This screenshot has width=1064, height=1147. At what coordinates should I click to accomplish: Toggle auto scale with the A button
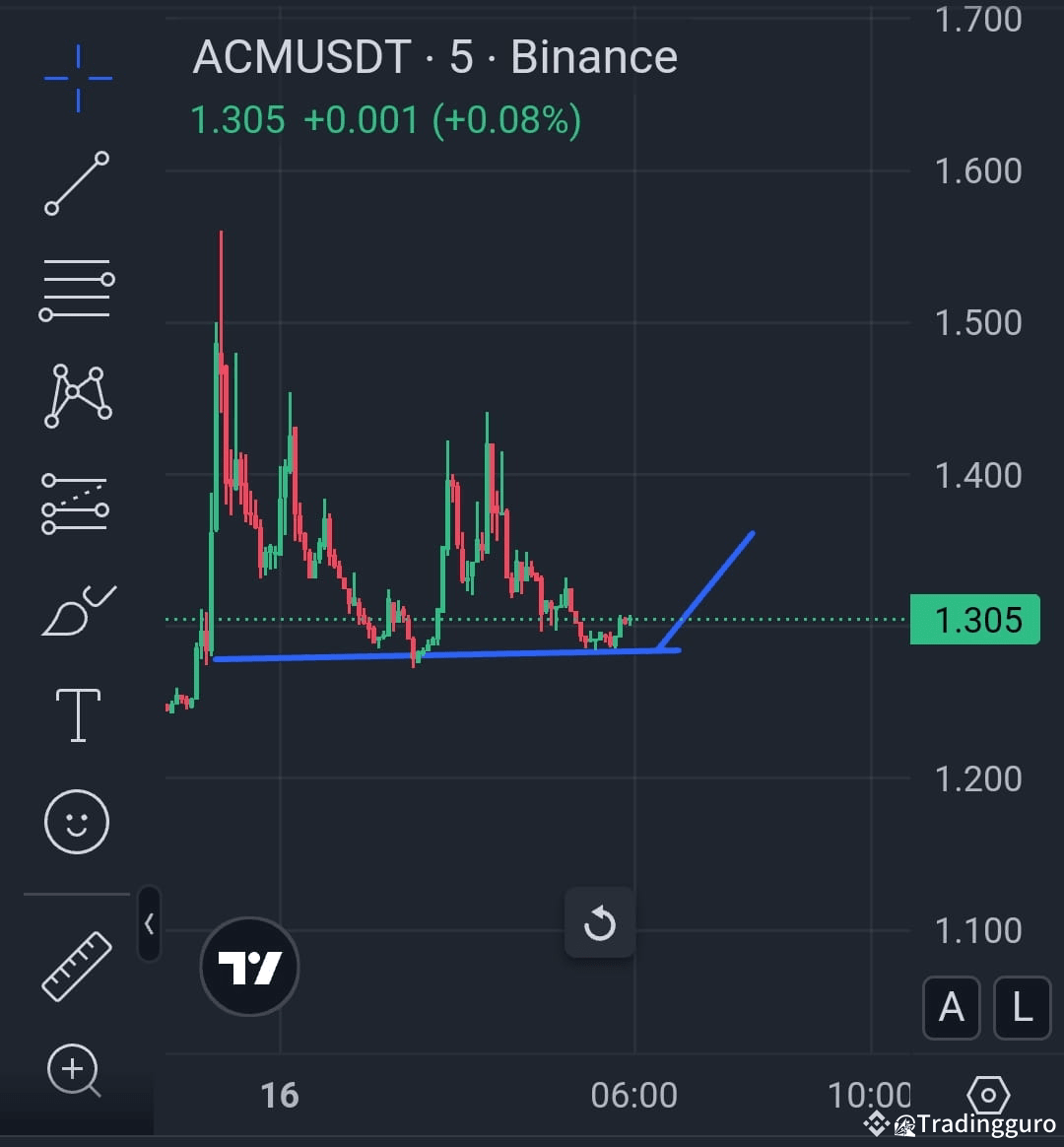coord(951,1008)
